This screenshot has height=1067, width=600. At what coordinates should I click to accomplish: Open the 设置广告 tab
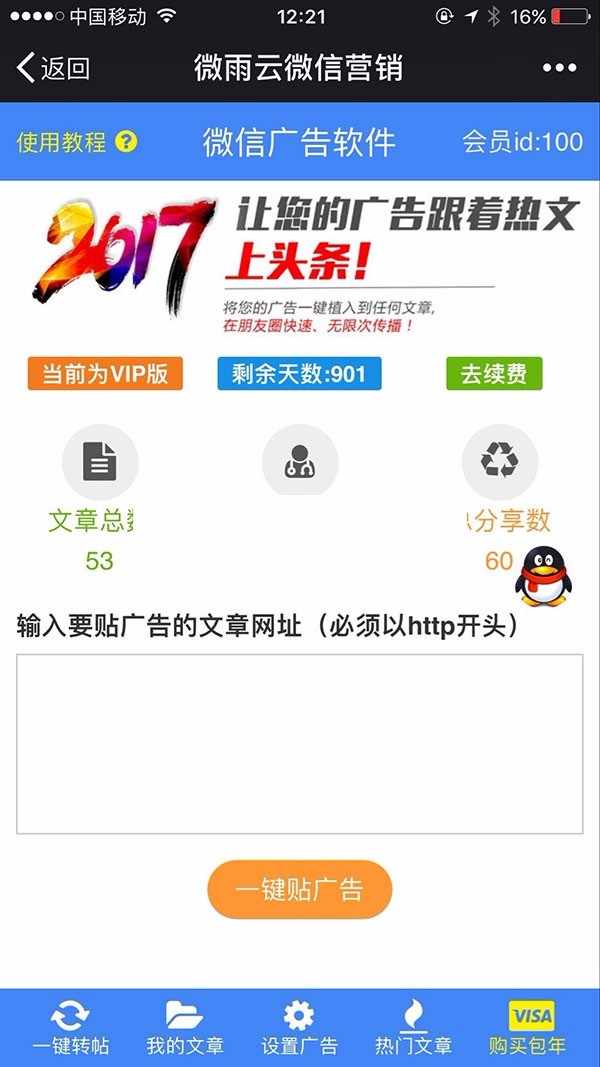pos(299,1028)
